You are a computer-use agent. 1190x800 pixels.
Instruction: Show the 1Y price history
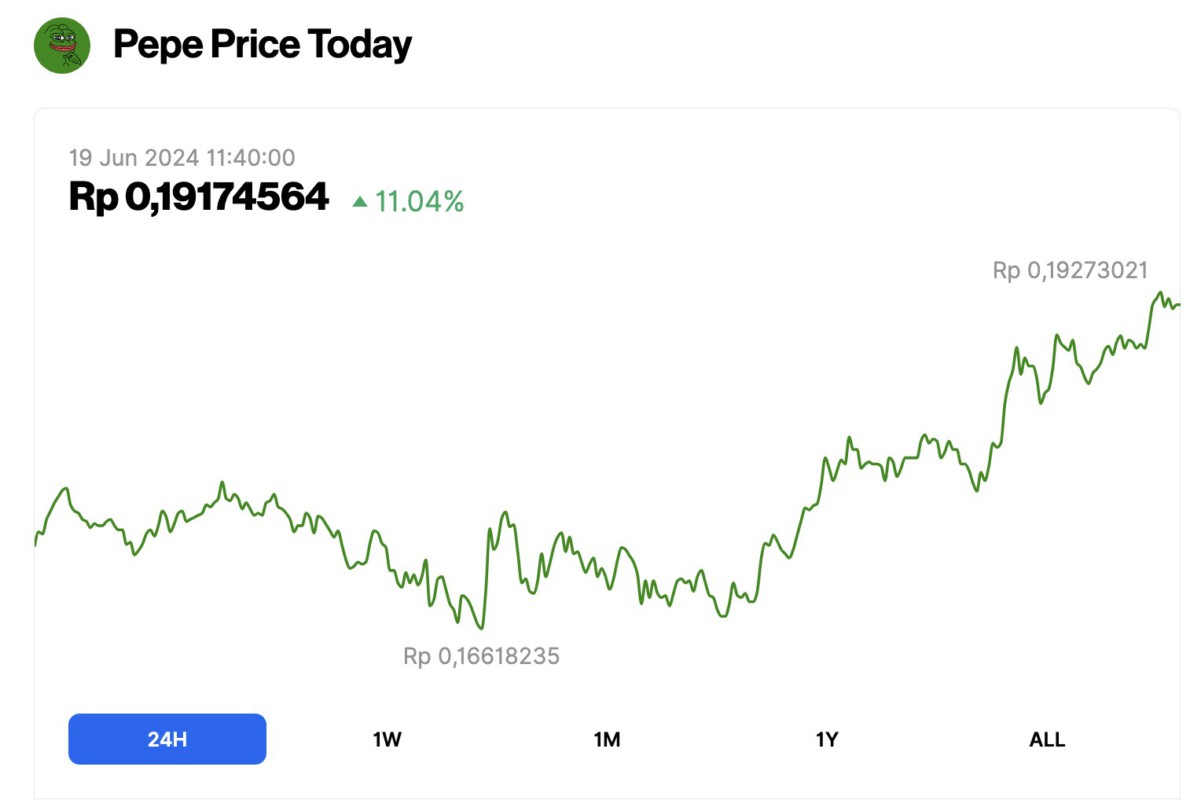[x=827, y=740]
